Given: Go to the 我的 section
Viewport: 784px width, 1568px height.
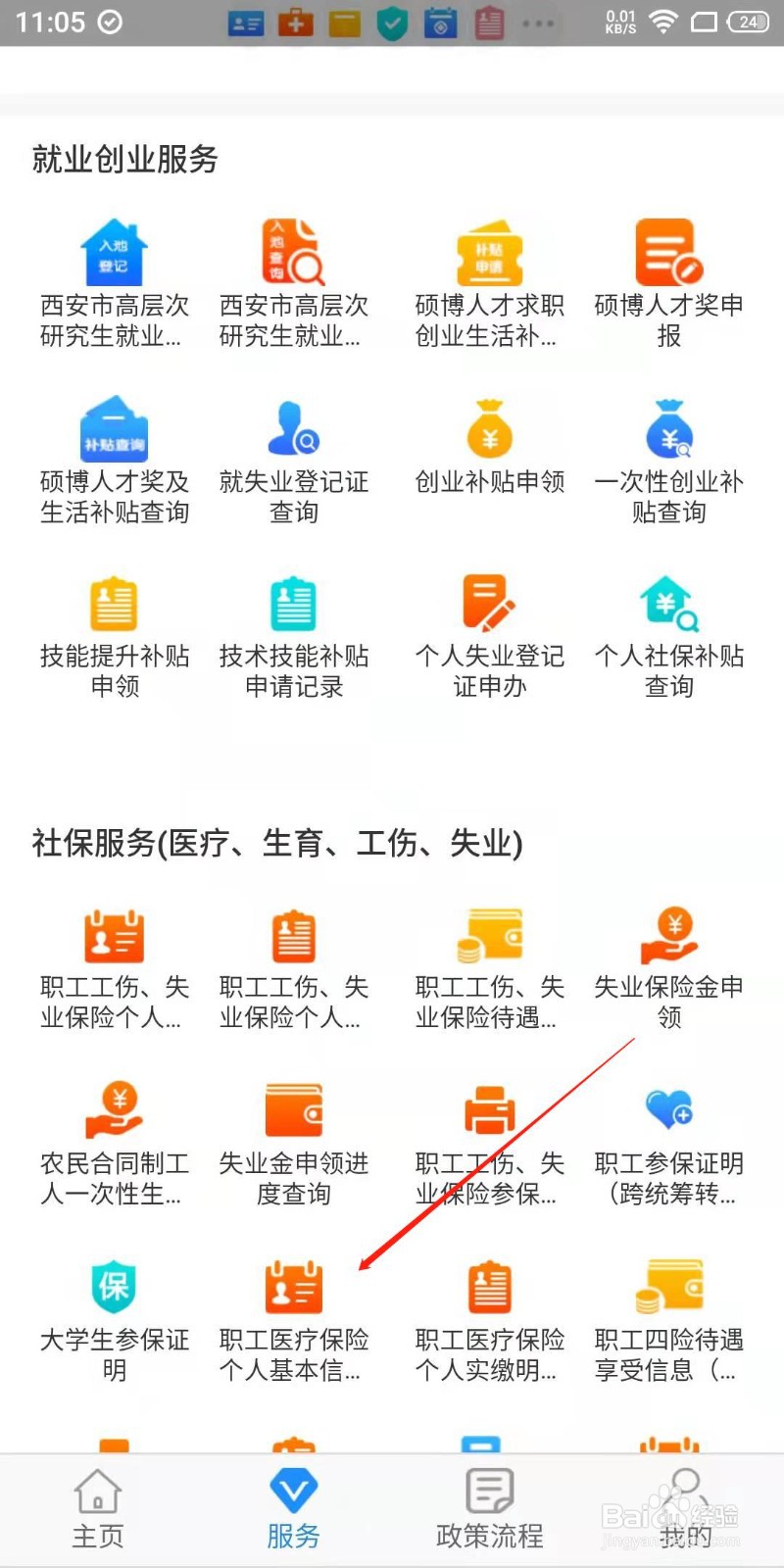Looking at the screenshot, I should pyautogui.click(x=685, y=1506).
